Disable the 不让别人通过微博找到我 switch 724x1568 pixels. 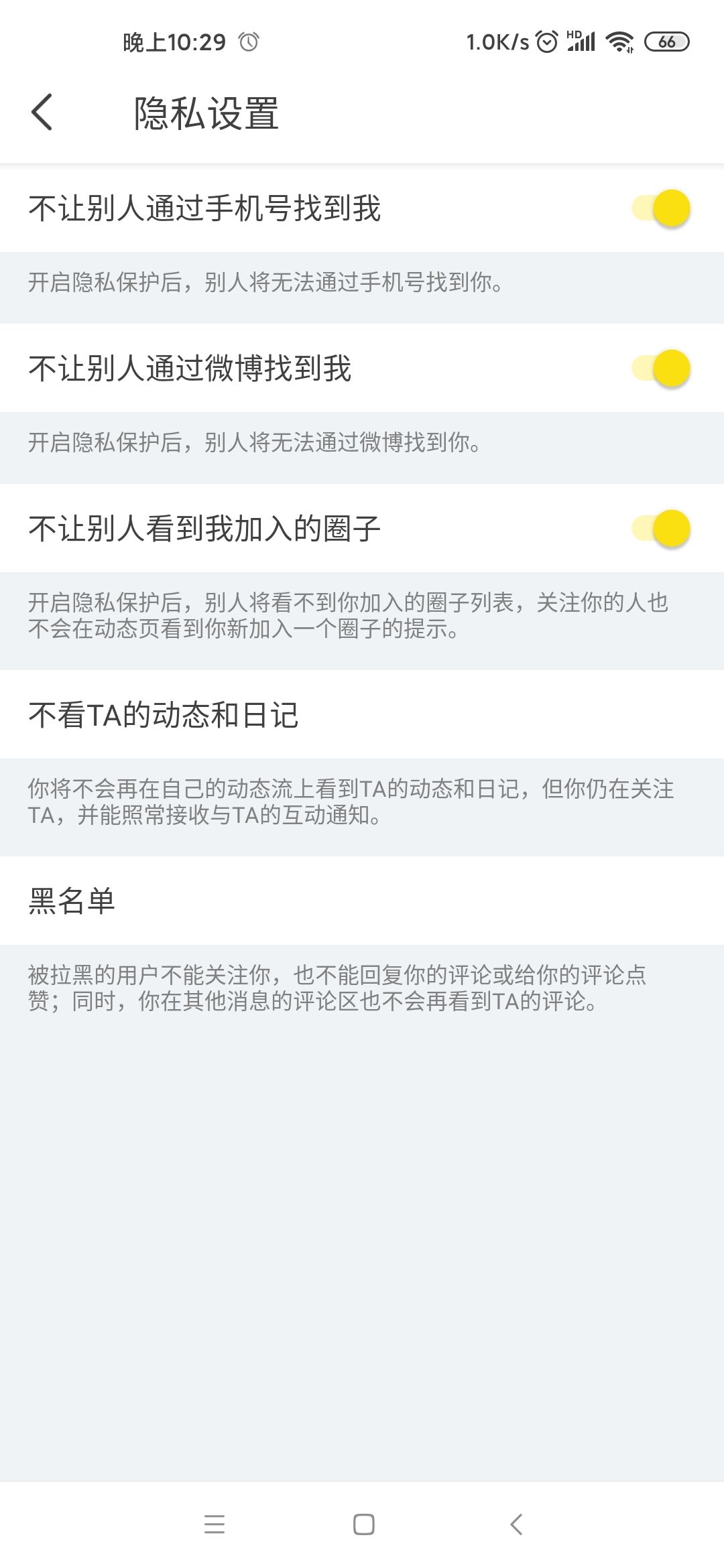point(661,369)
